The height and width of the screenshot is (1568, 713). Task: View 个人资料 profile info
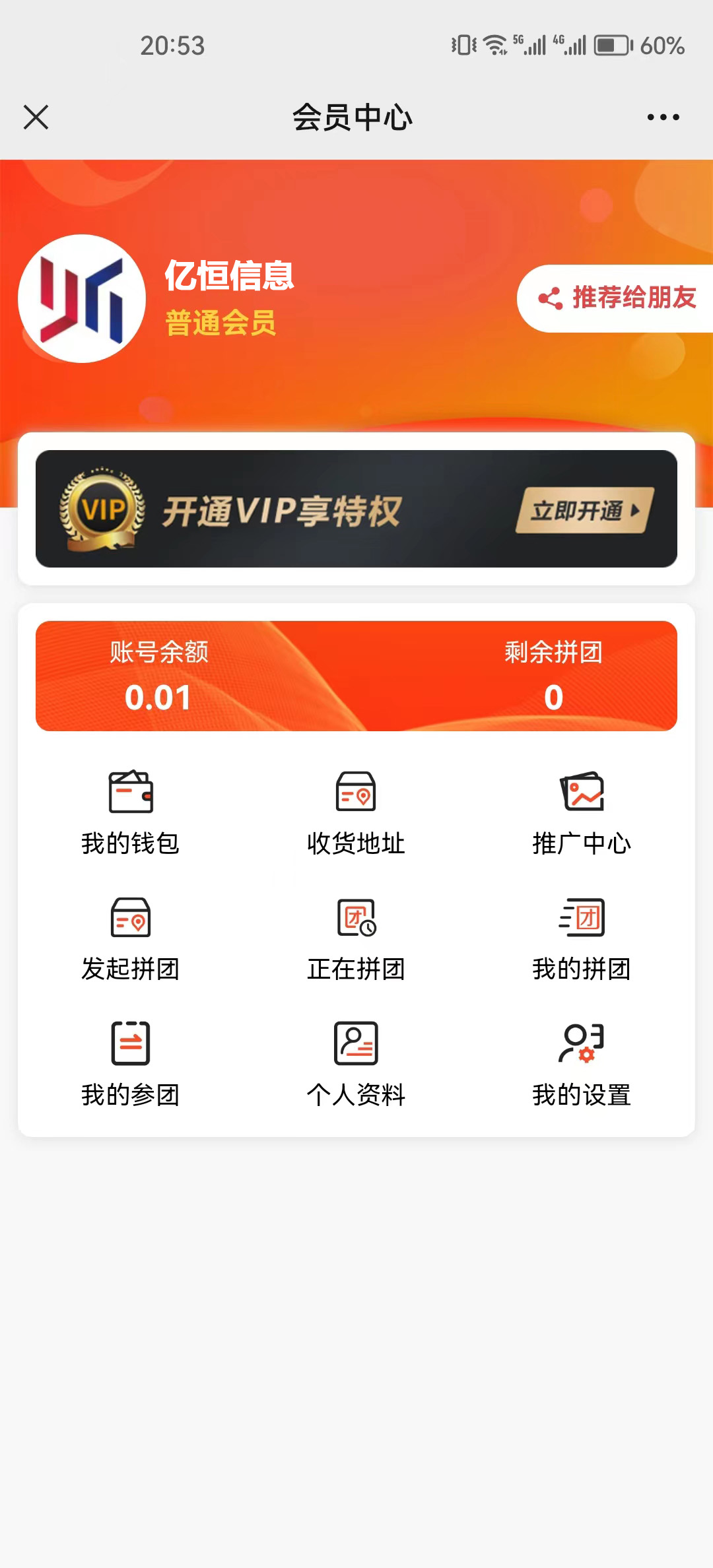pyautogui.click(x=356, y=1064)
